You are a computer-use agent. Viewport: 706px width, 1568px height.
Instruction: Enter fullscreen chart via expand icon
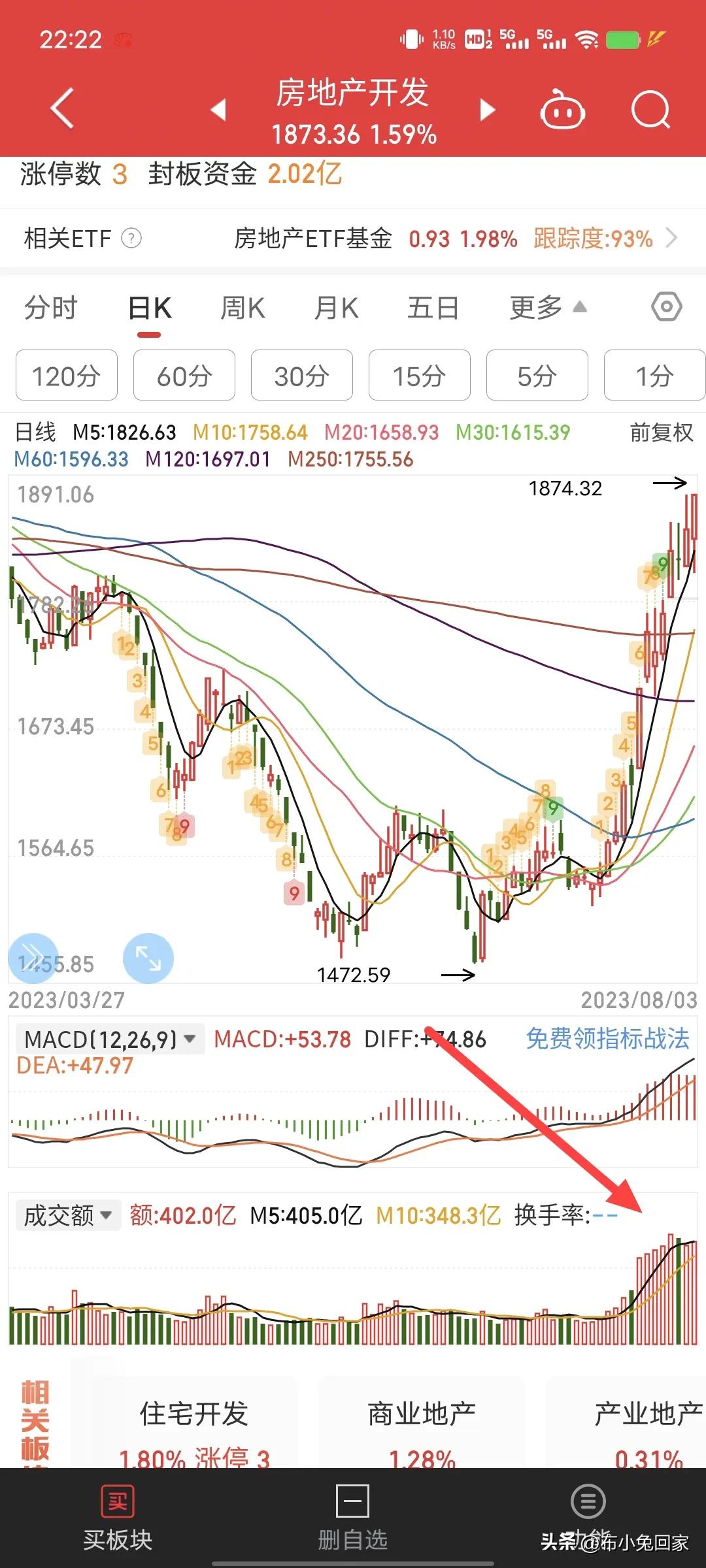(x=148, y=958)
